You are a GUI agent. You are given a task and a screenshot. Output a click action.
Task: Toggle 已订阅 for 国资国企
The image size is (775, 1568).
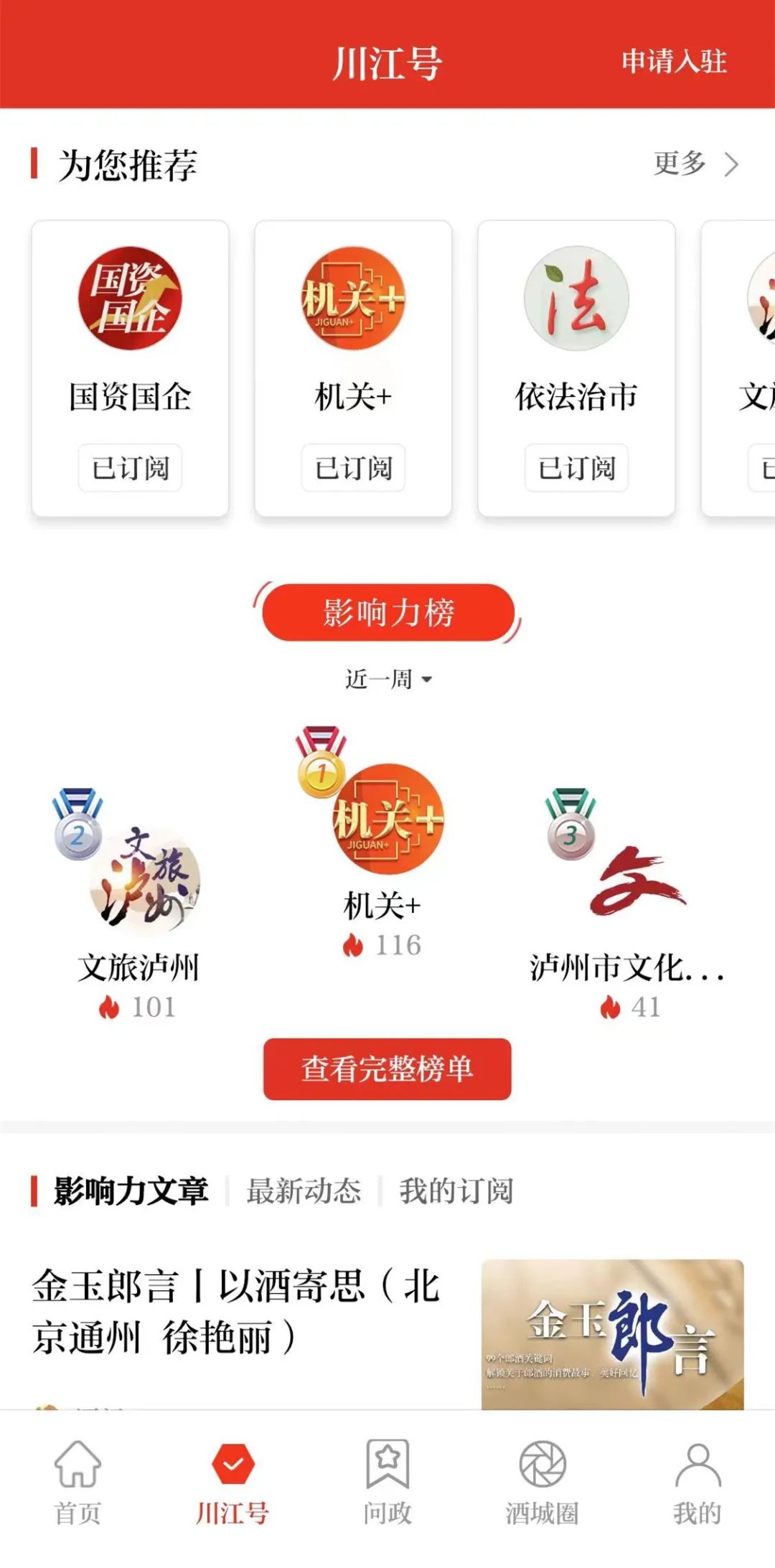coord(130,468)
